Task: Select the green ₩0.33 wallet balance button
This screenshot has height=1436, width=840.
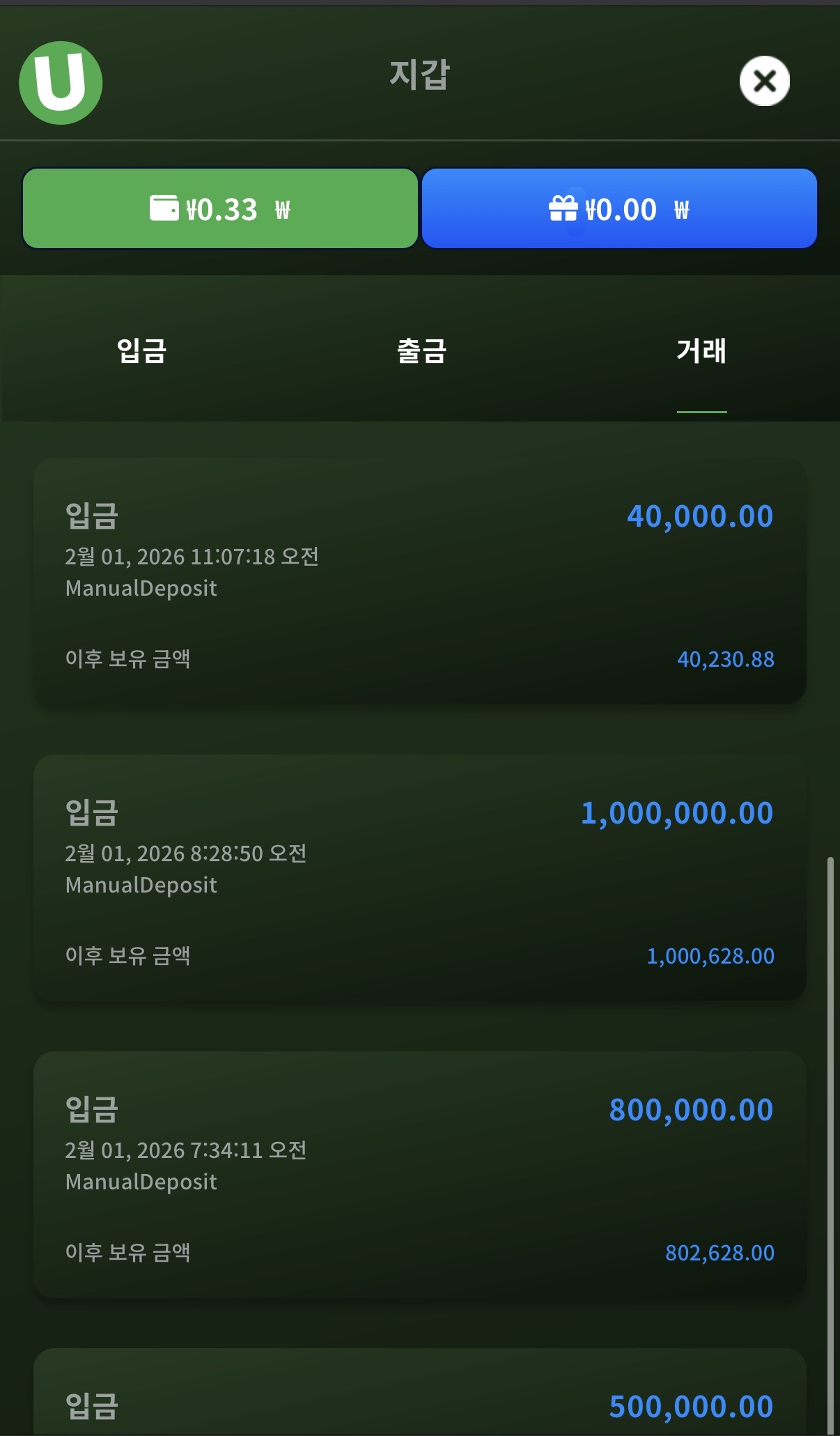Action: (x=220, y=208)
